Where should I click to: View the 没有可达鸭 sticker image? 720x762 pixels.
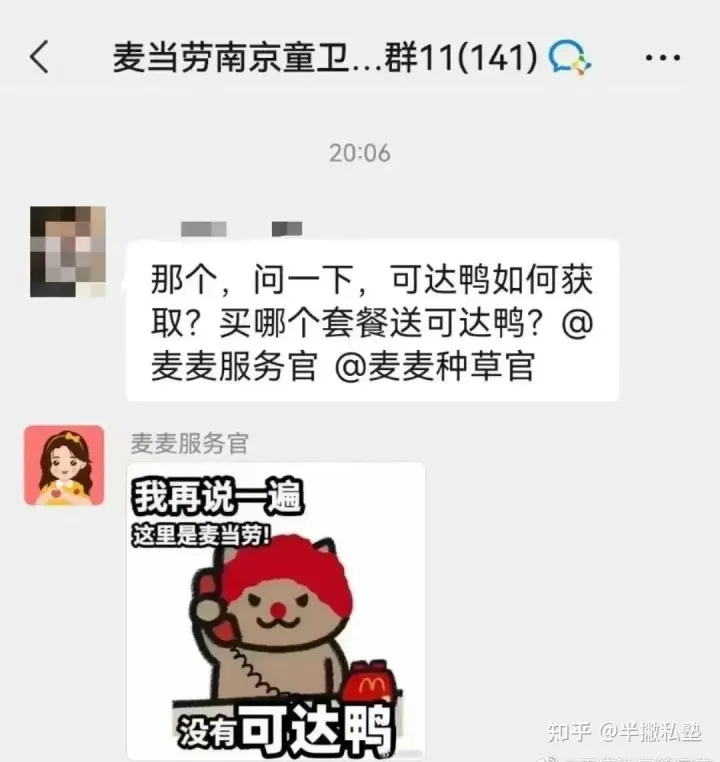275,610
